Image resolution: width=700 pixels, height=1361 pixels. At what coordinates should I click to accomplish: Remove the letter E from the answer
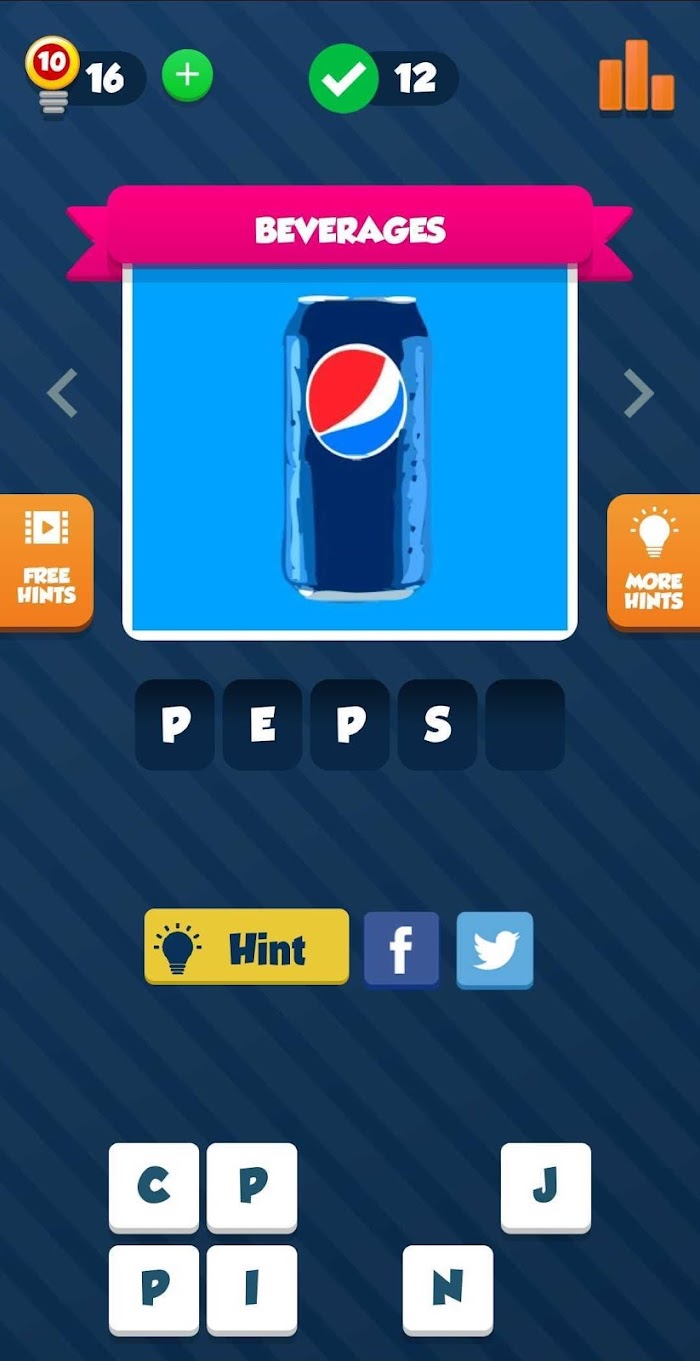tap(262, 725)
